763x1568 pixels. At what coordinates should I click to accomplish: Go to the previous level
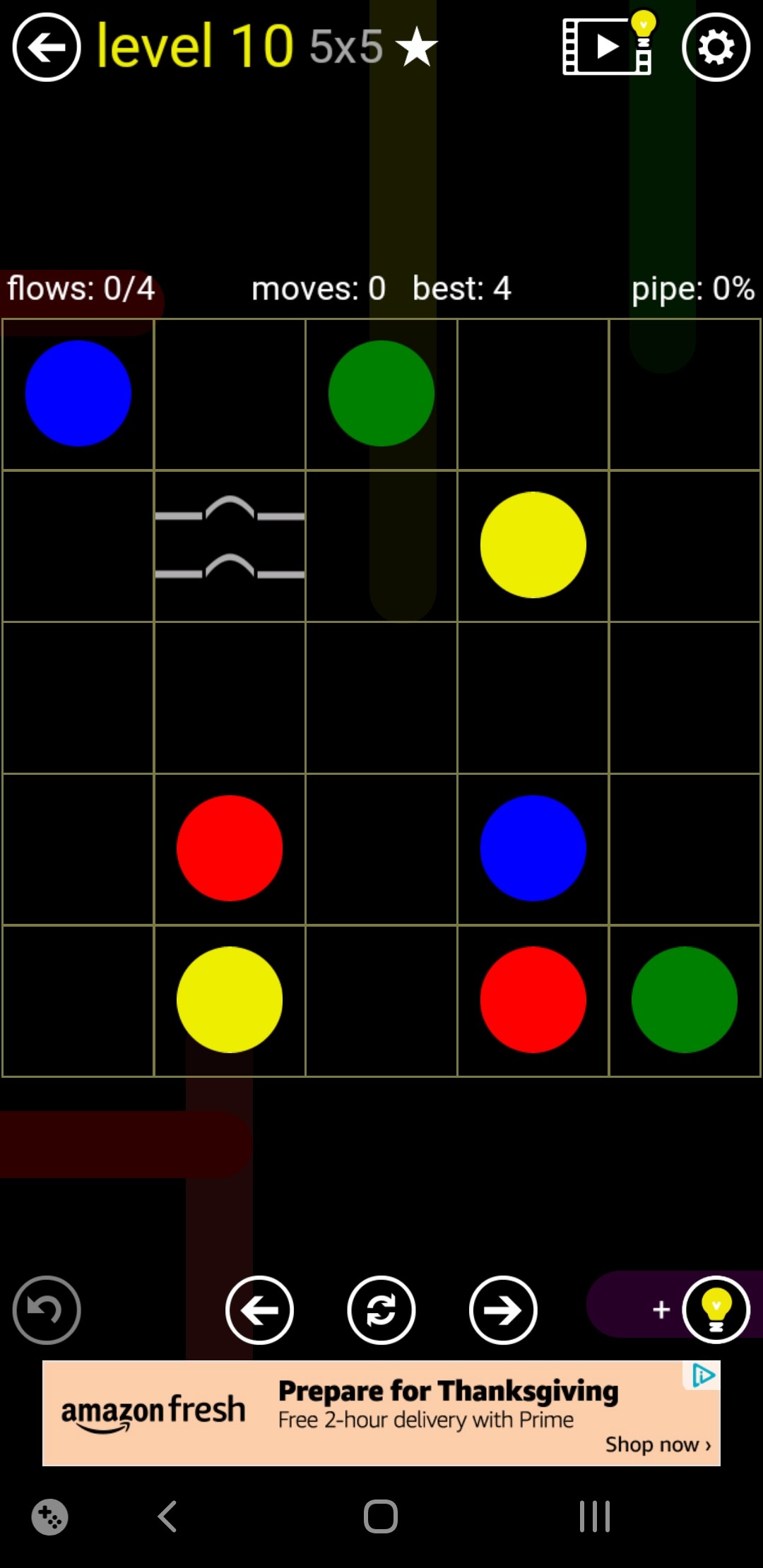tap(259, 1310)
